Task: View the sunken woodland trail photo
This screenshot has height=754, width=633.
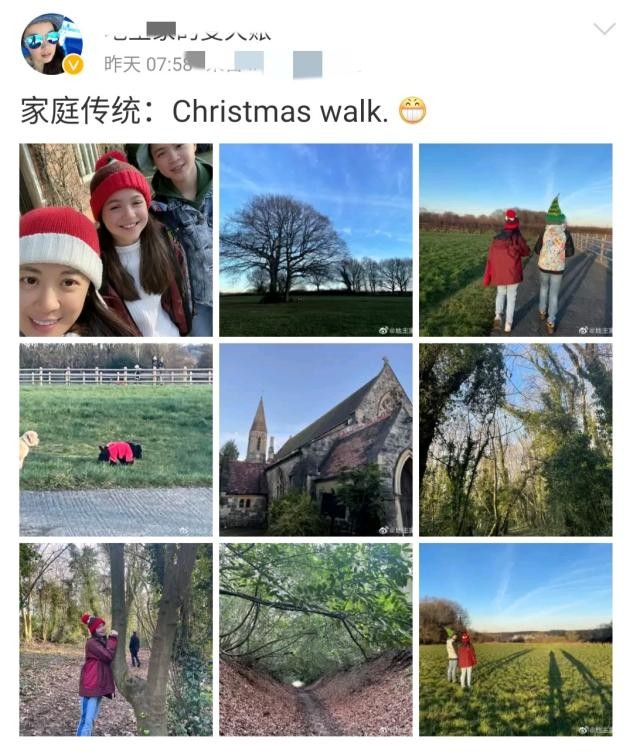Action: tap(316, 640)
